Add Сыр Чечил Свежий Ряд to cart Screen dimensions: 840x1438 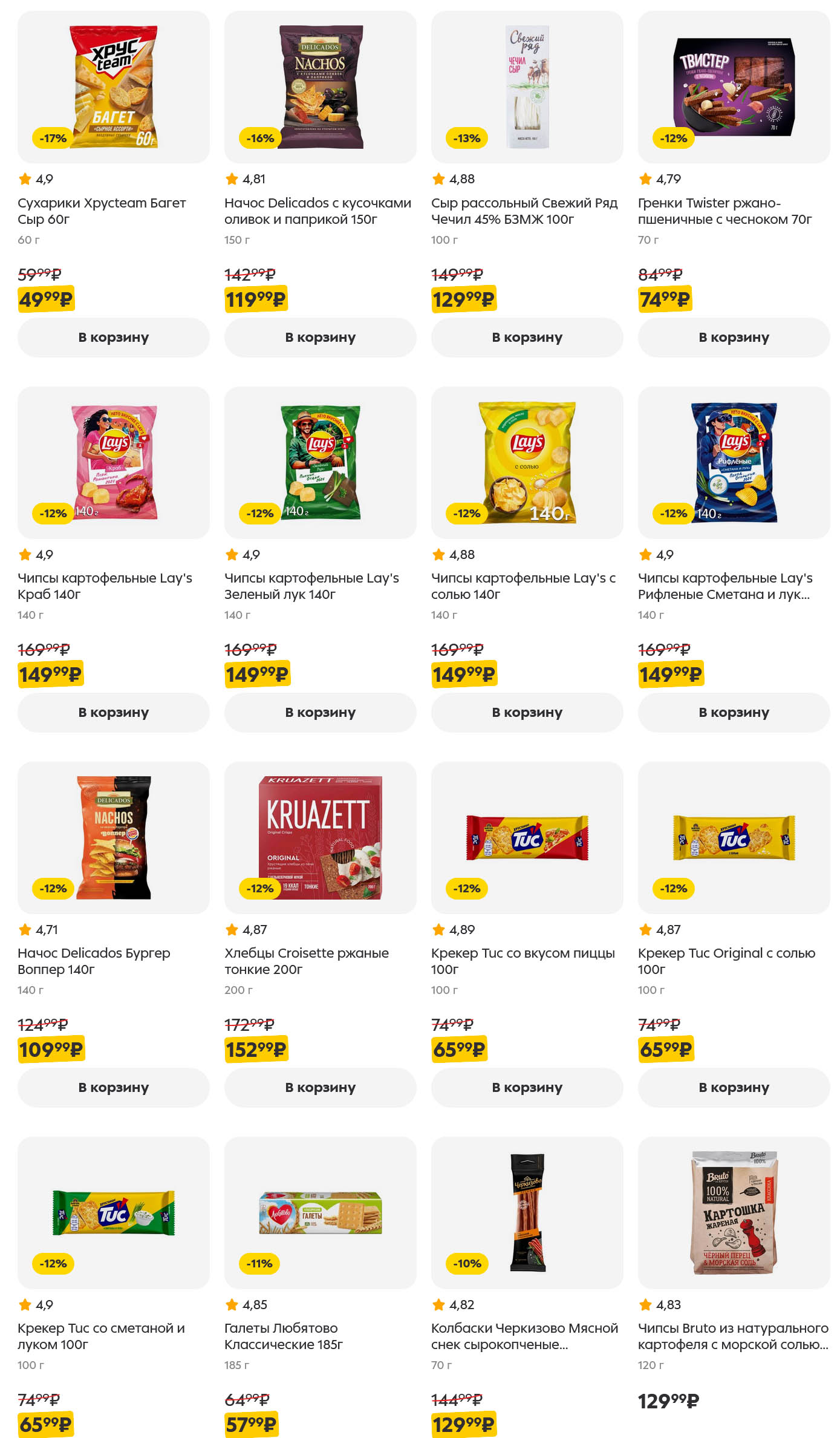[x=527, y=337]
